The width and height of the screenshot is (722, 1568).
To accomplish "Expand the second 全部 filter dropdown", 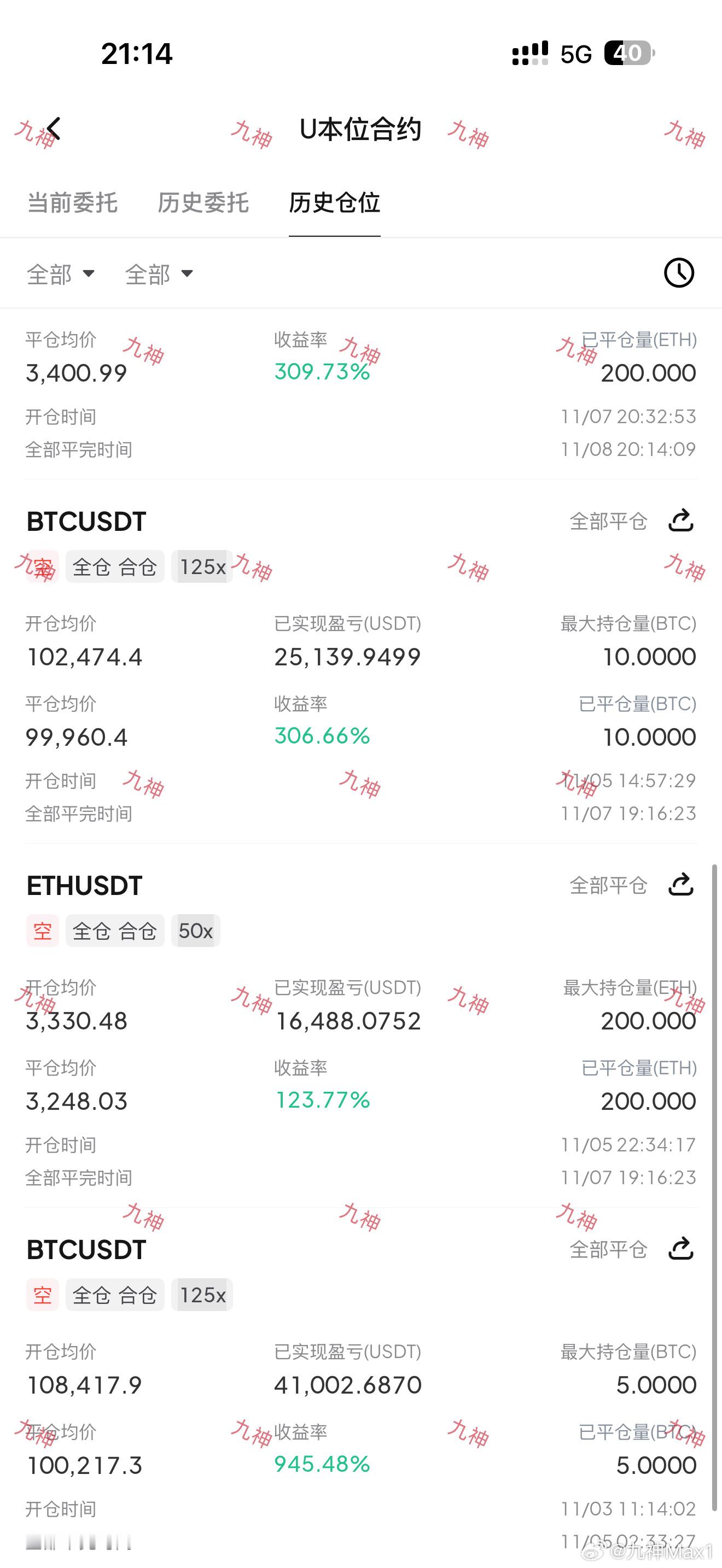I will click(x=160, y=274).
